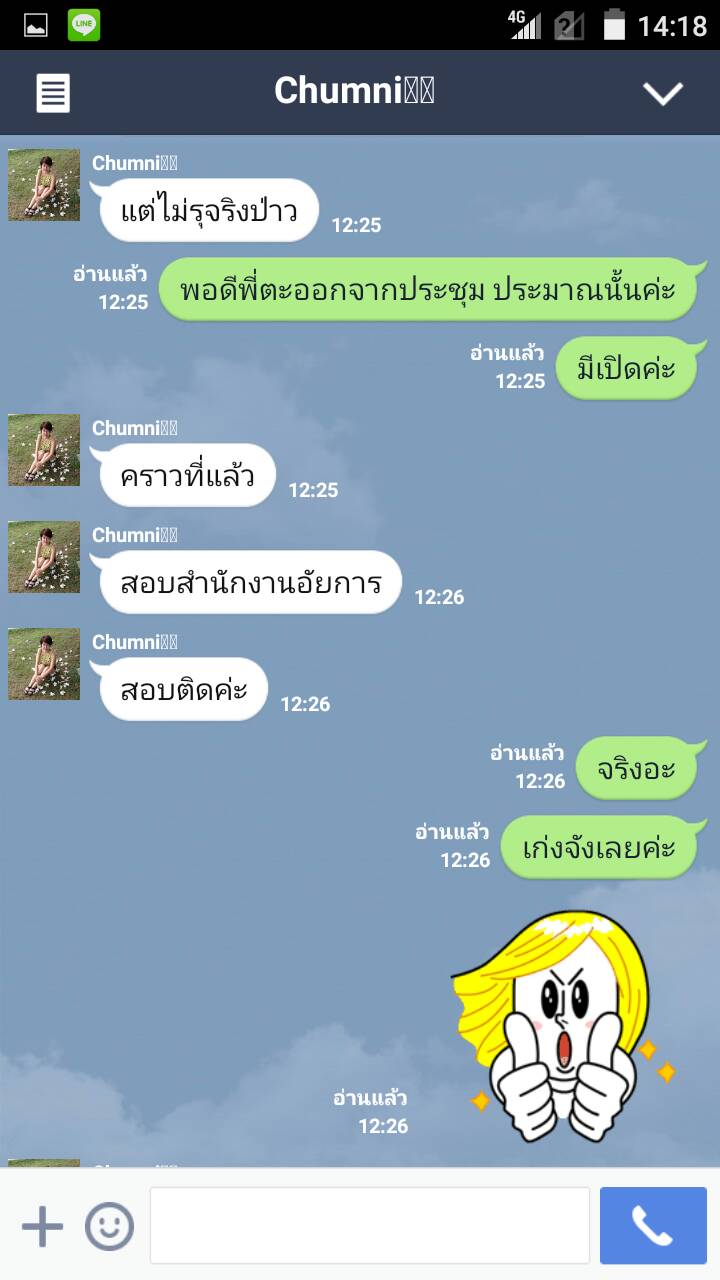Open the chat notes icon in header

click(x=53, y=93)
